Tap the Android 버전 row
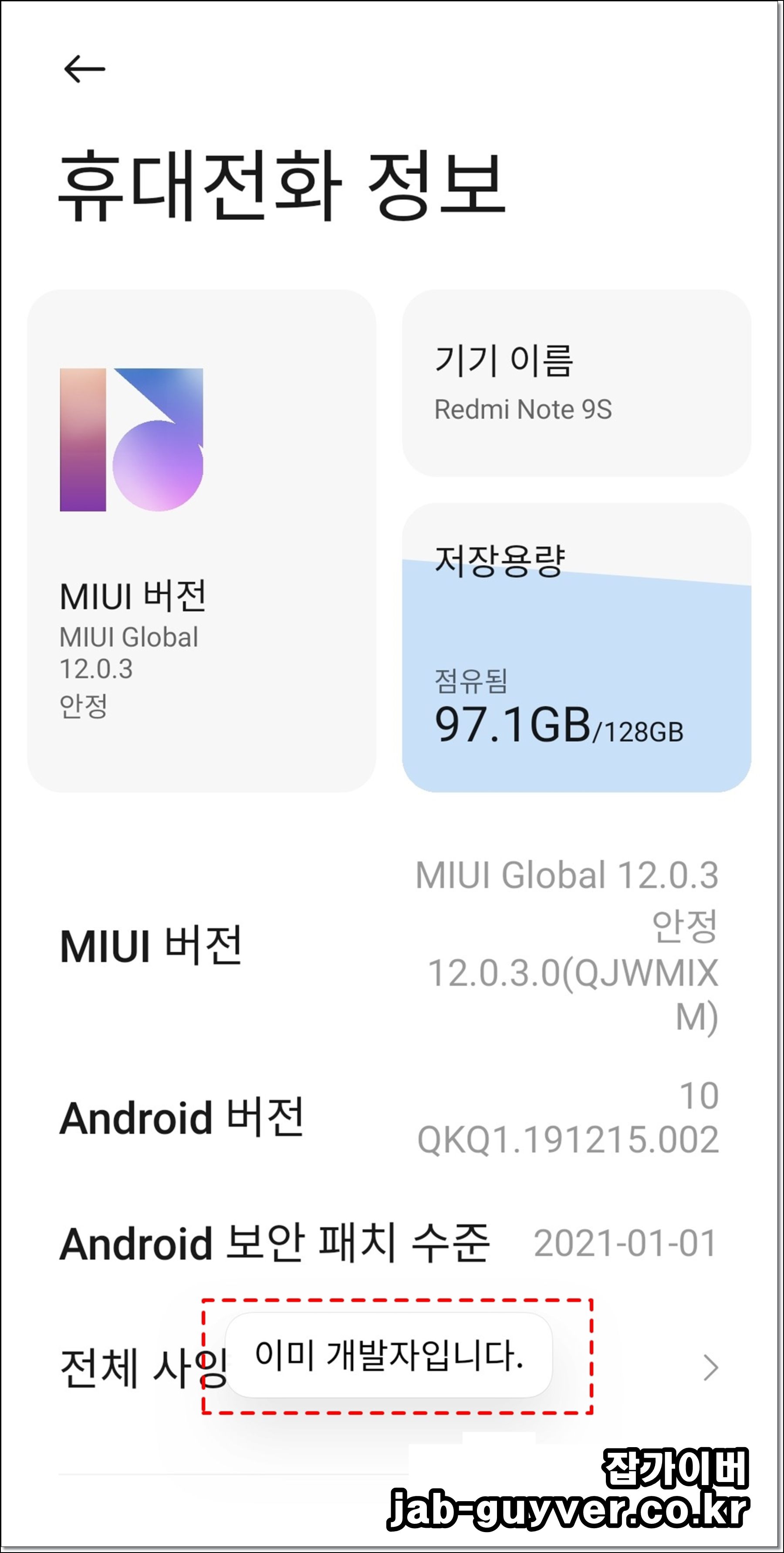784x1553 pixels. point(389,1118)
